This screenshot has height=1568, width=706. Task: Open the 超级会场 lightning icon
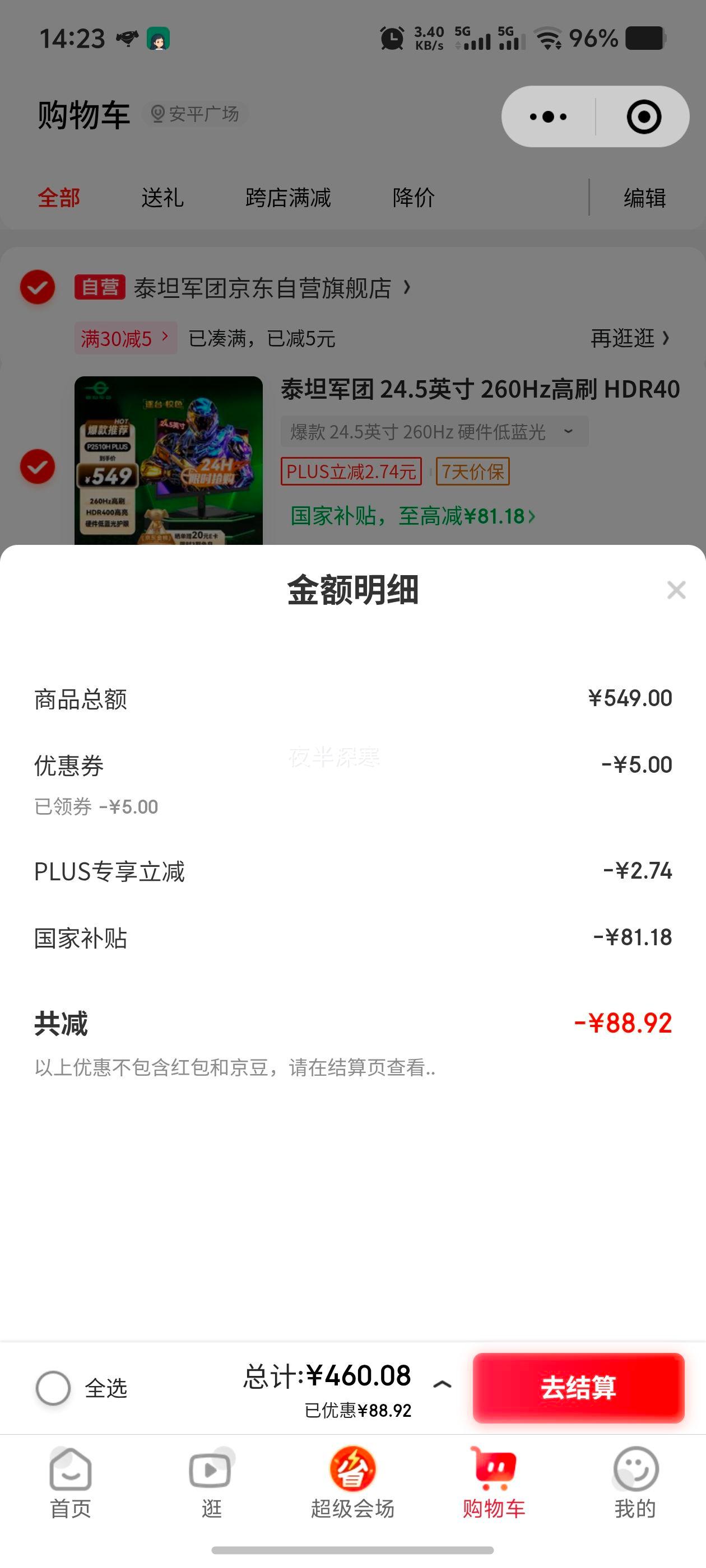354,1470
